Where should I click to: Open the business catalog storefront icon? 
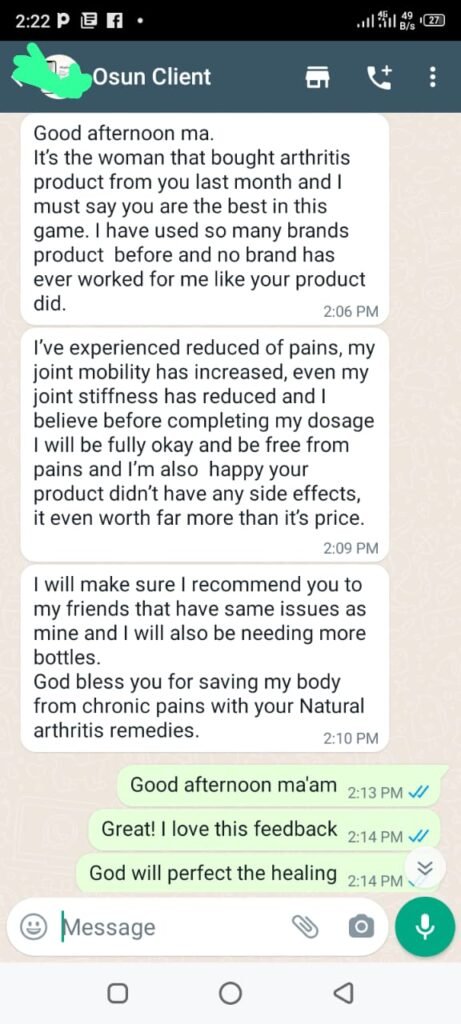click(317, 78)
